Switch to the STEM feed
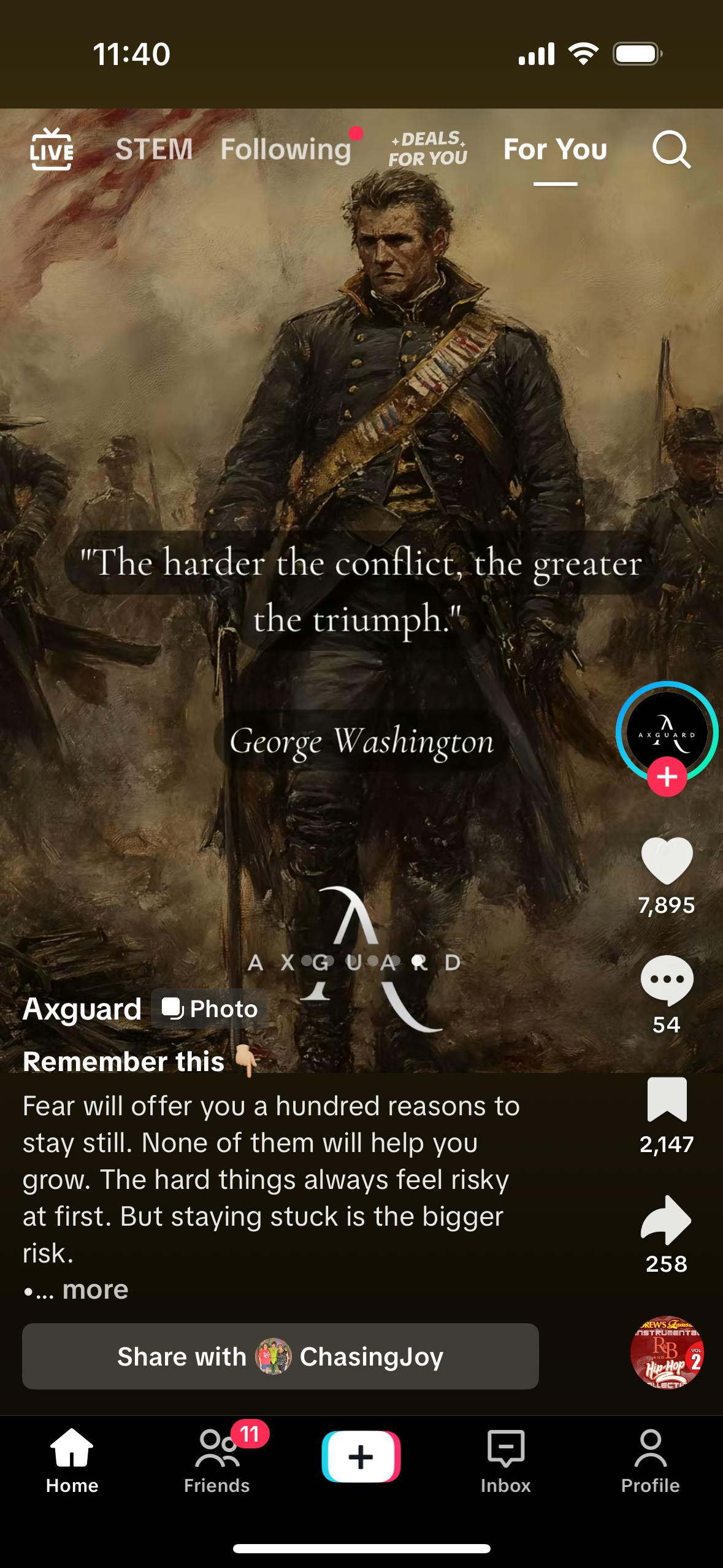Viewport: 723px width, 1568px height. (154, 149)
